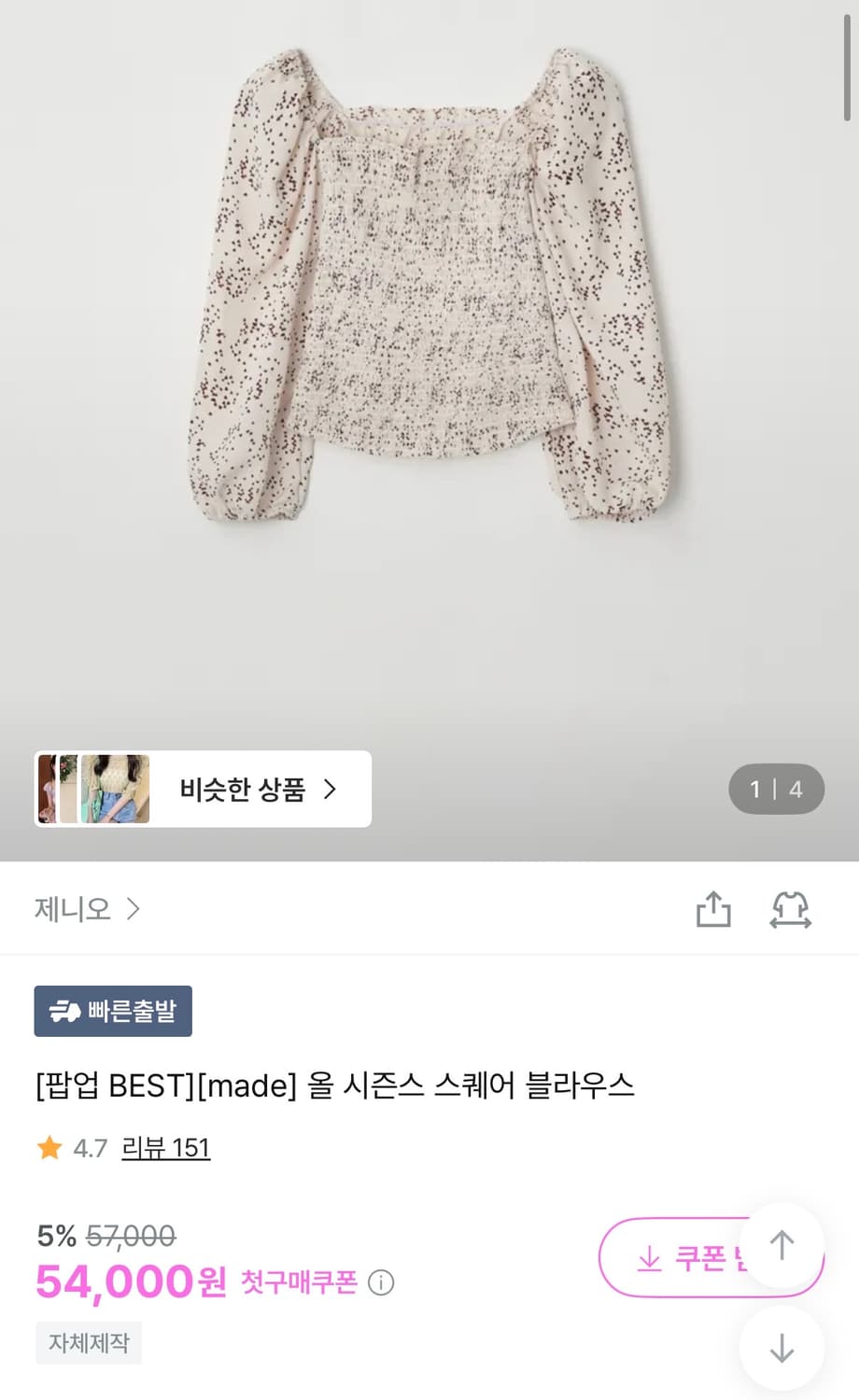Select the 빠른출발 shipping badge
Viewport: 859px width, 1400px height.
pos(113,1010)
